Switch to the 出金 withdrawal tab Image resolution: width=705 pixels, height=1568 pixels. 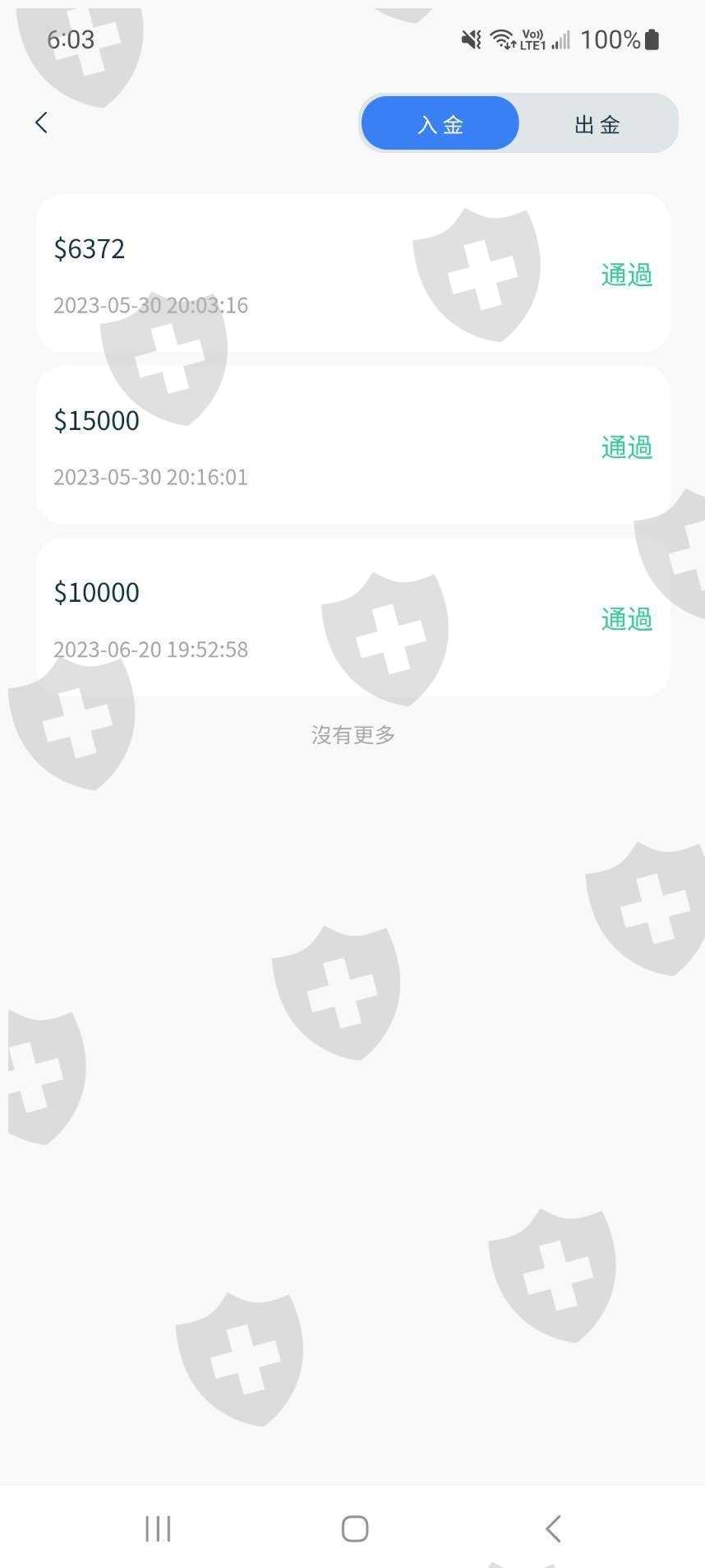(x=597, y=124)
